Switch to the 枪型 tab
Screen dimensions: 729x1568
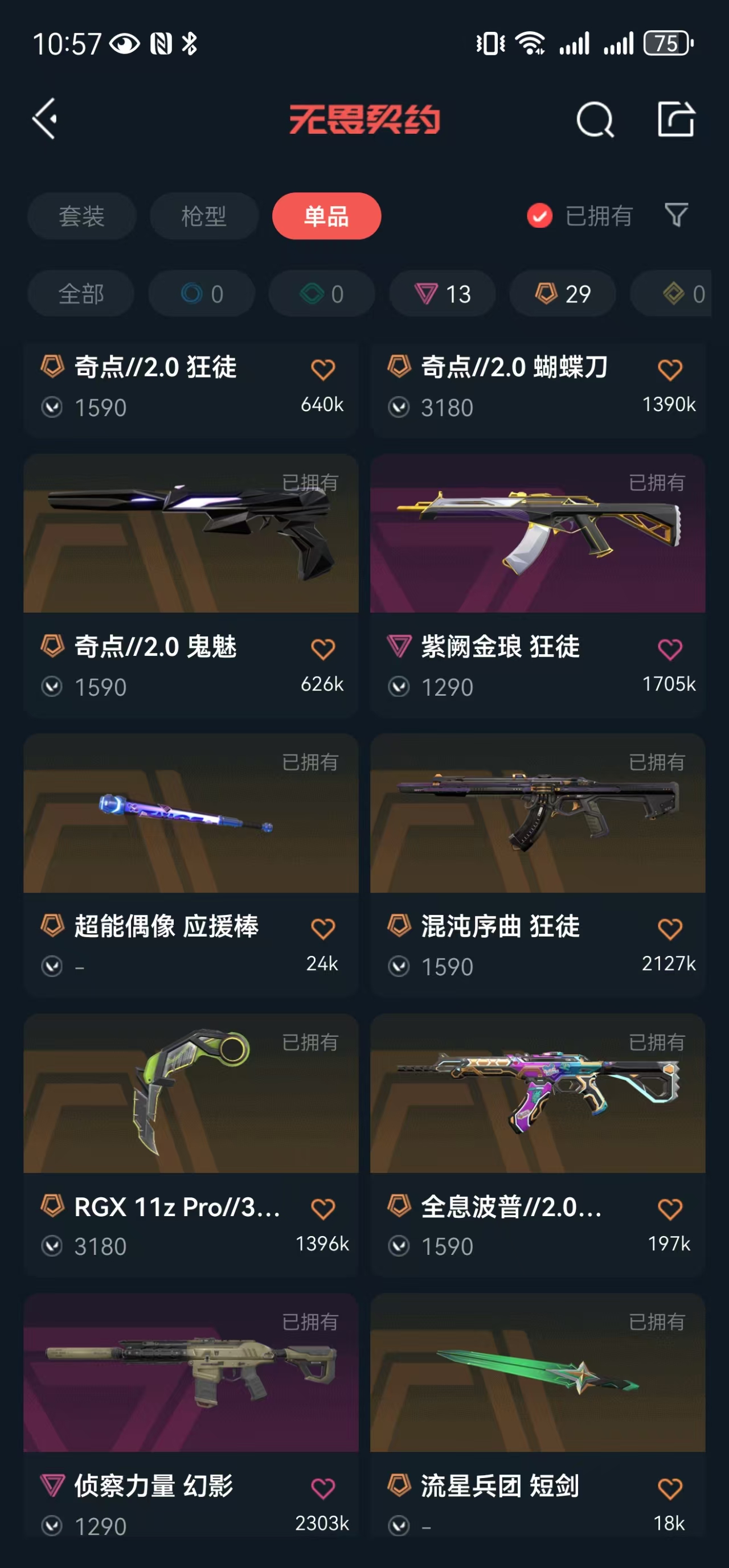[x=204, y=216]
